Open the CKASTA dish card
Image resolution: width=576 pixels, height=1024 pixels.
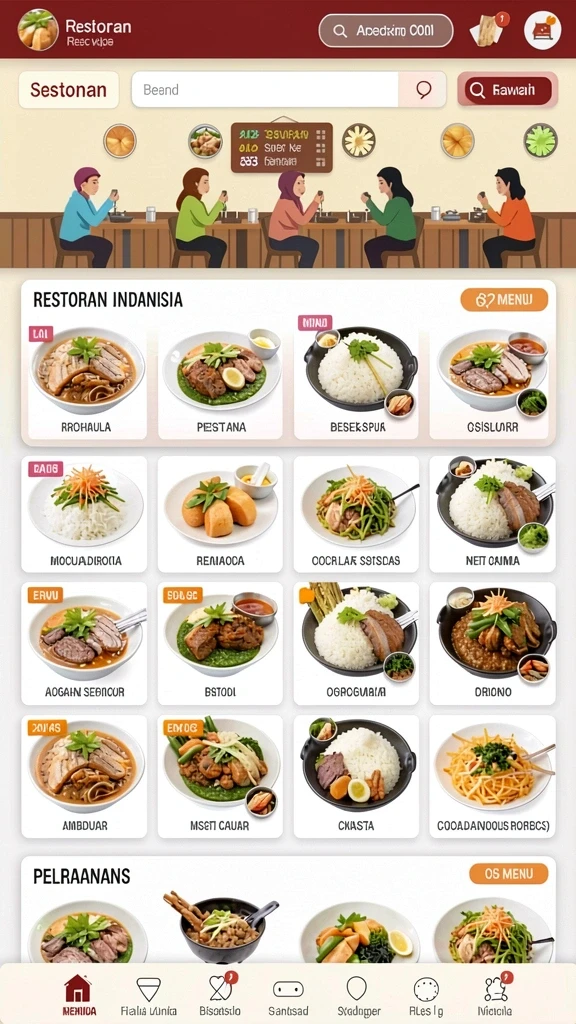coord(356,776)
